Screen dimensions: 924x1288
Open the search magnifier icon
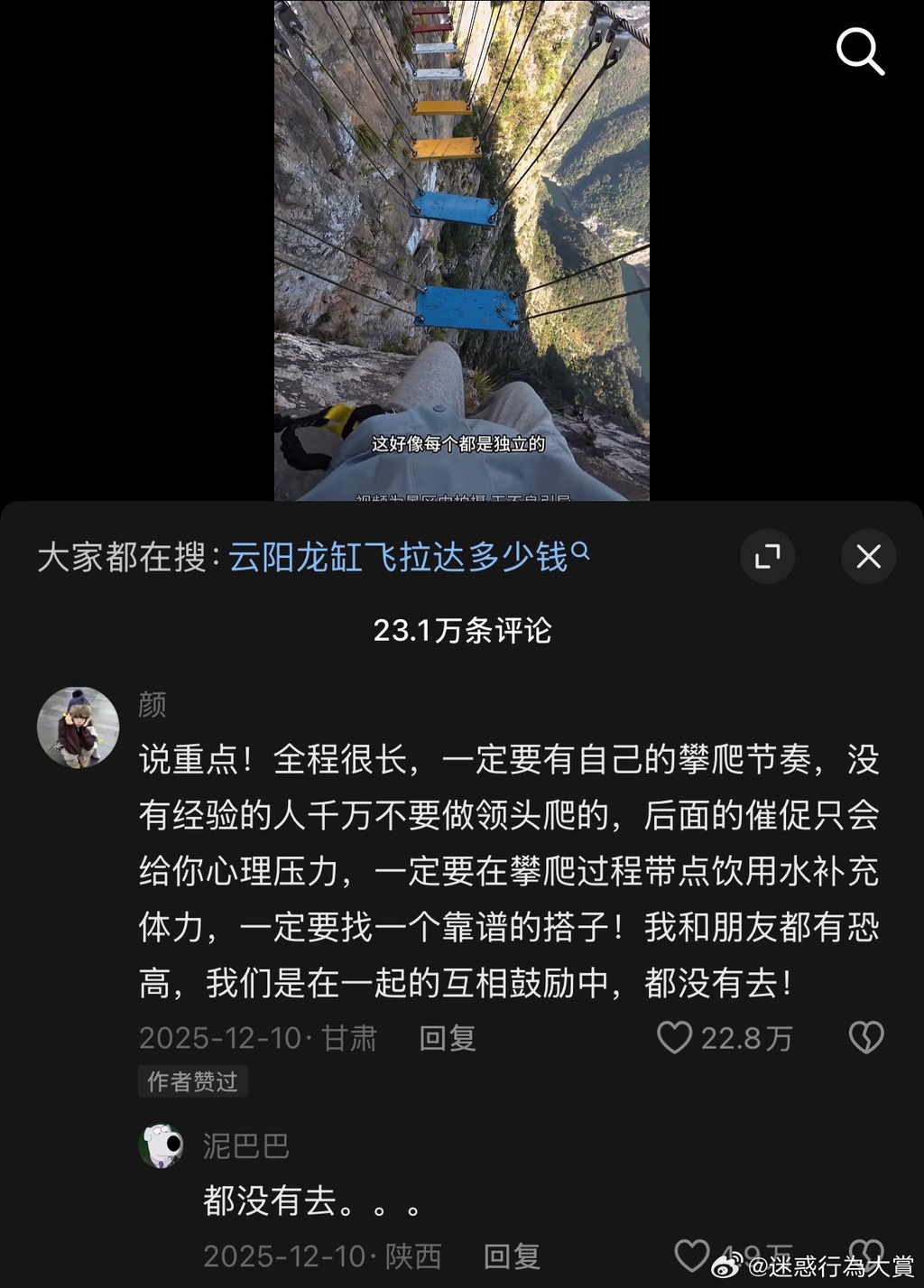pos(860,51)
